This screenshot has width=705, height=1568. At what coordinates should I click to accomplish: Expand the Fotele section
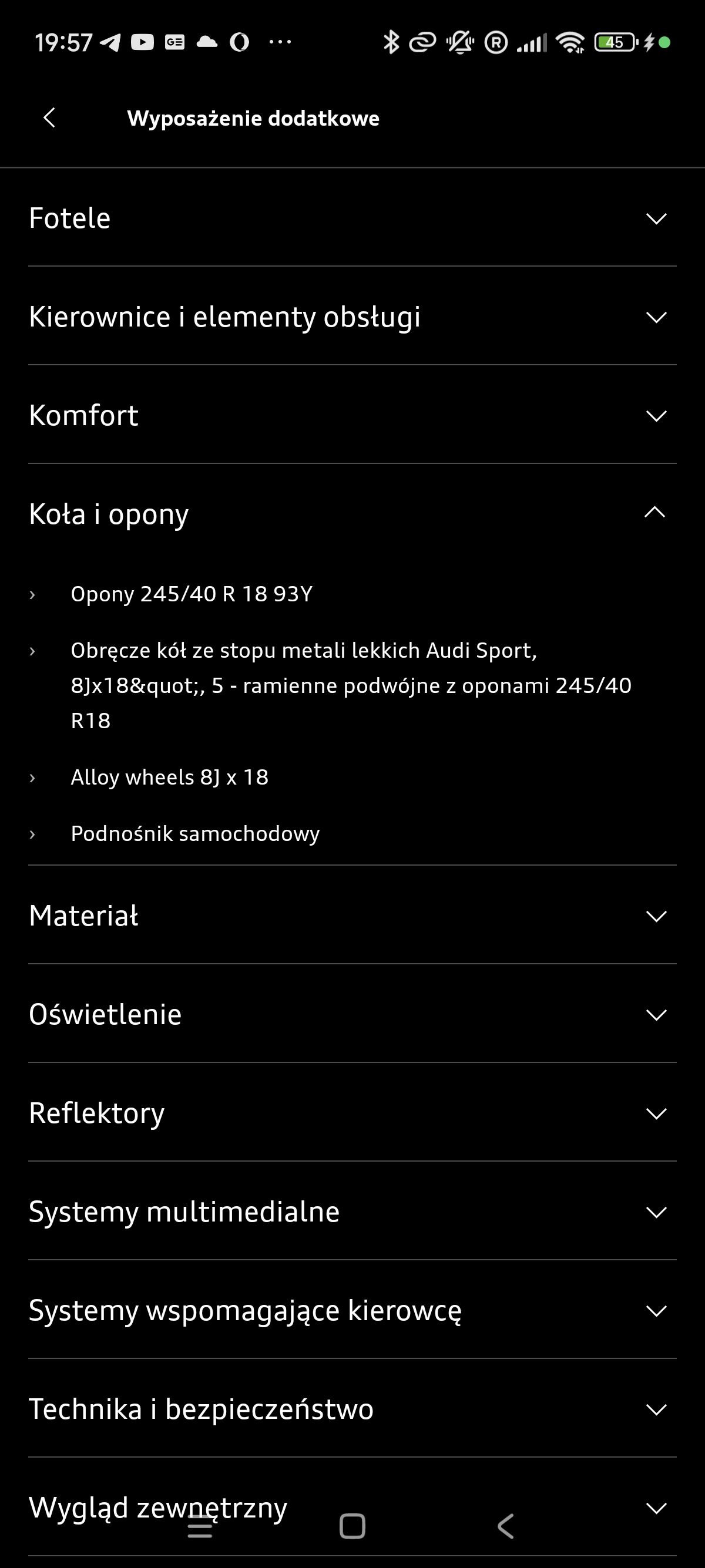tap(352, 218)
